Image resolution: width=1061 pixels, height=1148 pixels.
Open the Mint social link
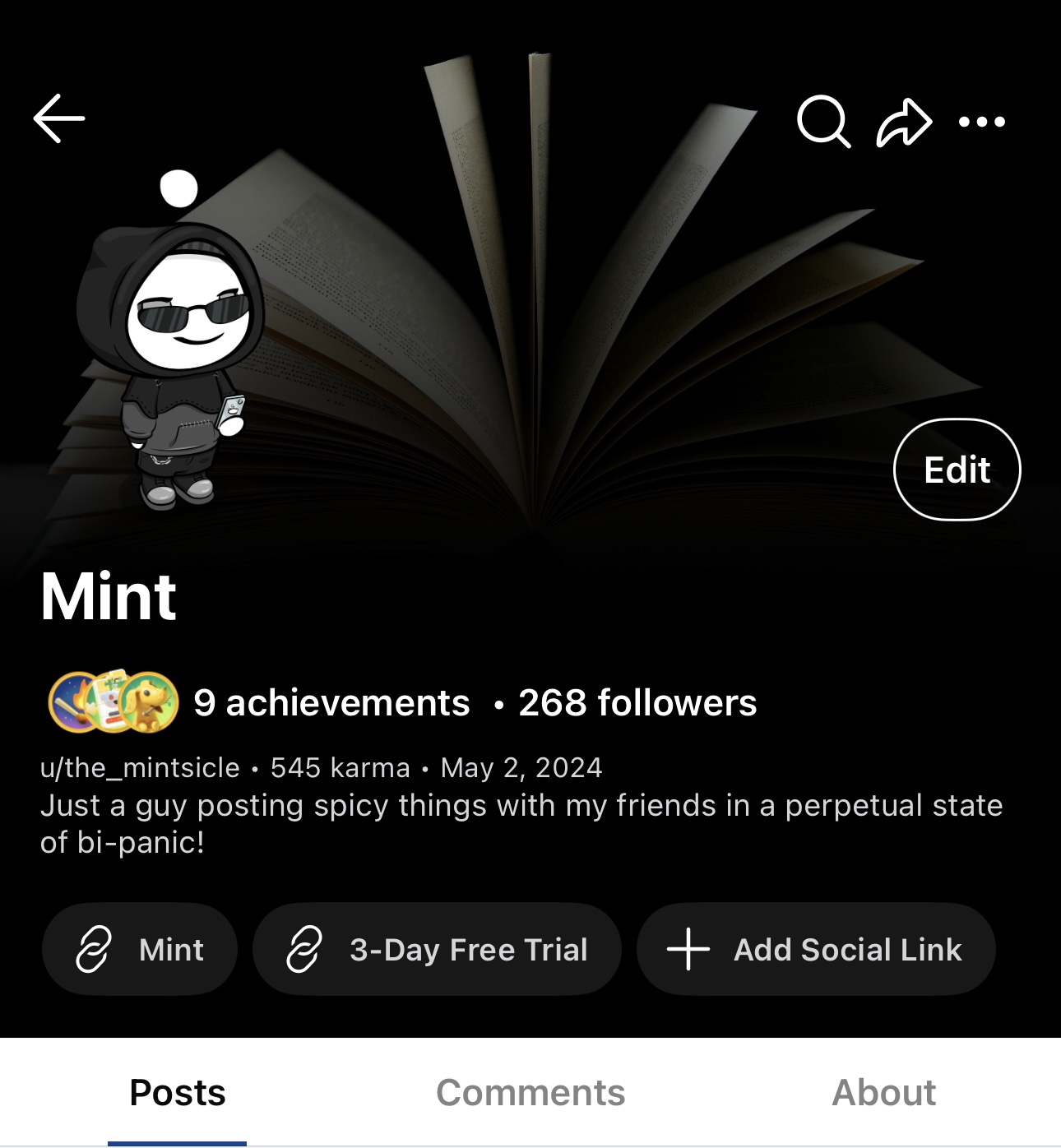140,950
